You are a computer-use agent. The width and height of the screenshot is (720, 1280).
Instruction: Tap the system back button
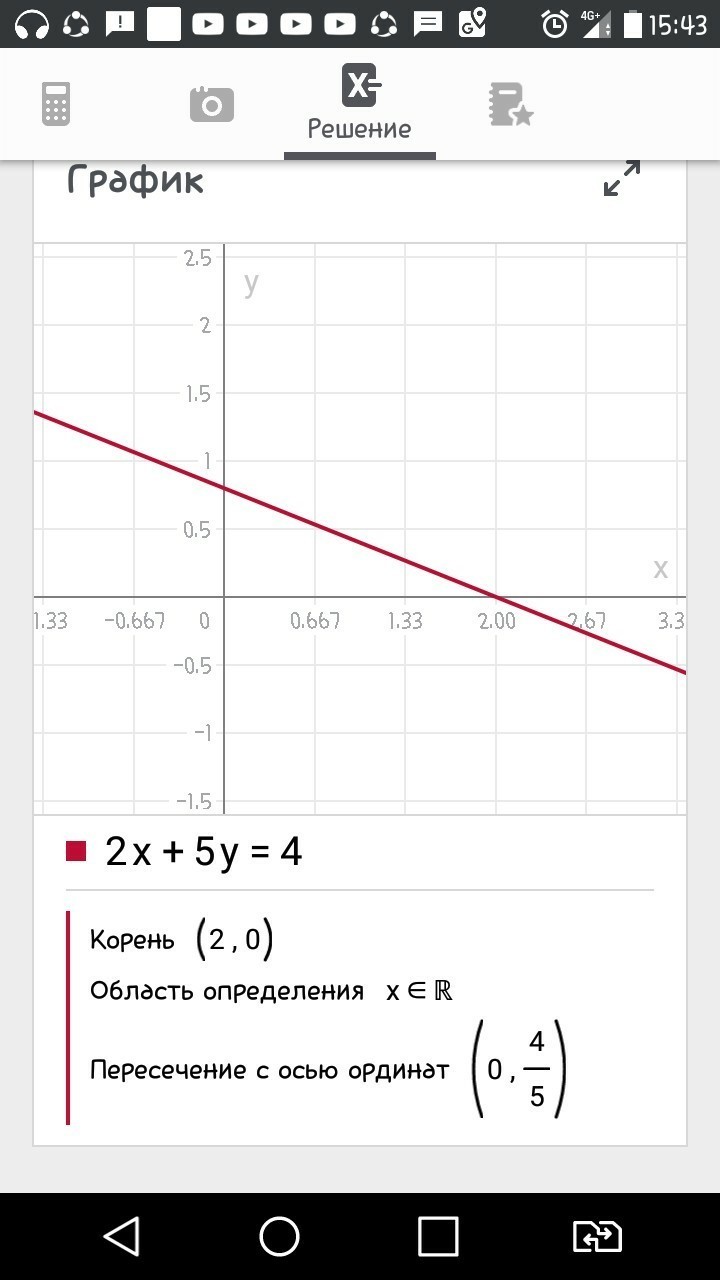point(122,1236)
